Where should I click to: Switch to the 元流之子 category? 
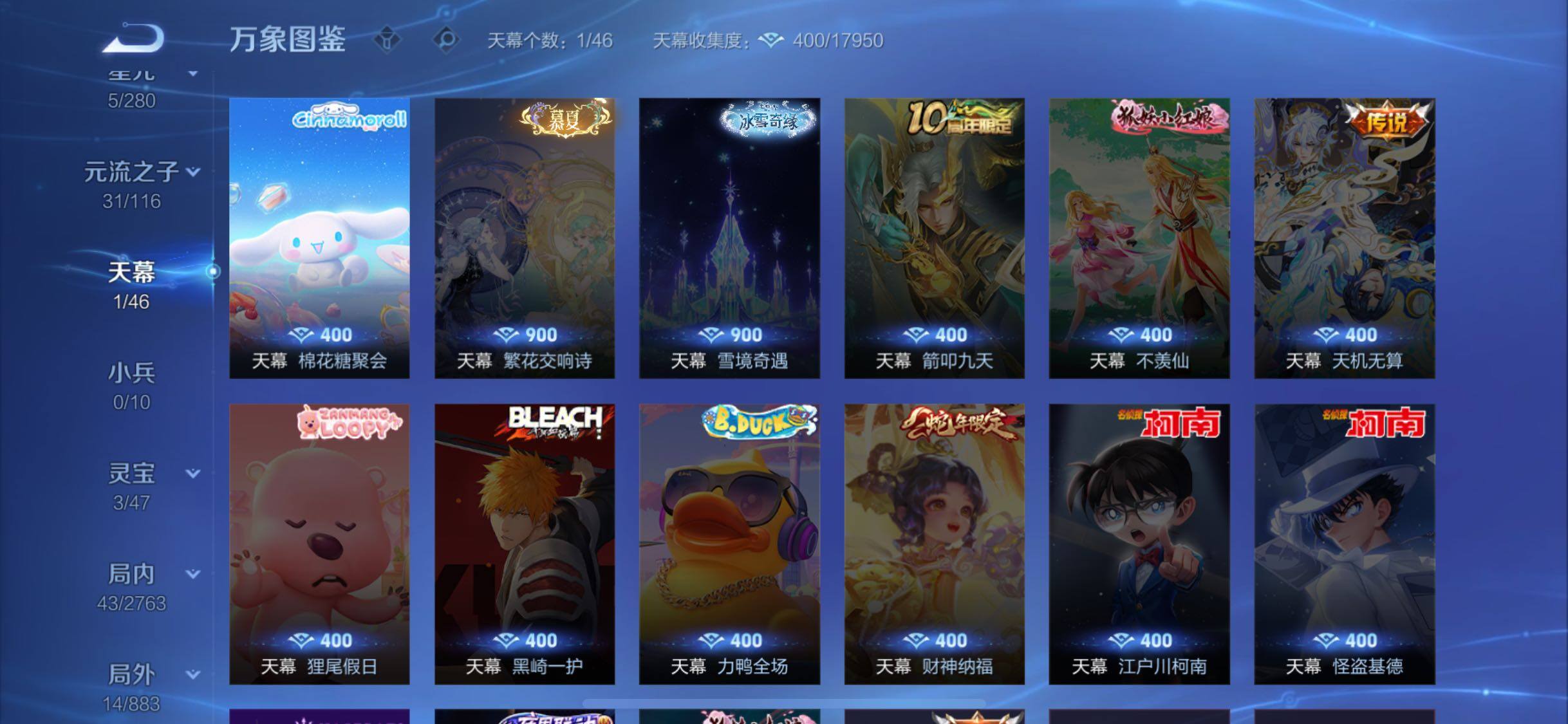[x=131, y=172]
